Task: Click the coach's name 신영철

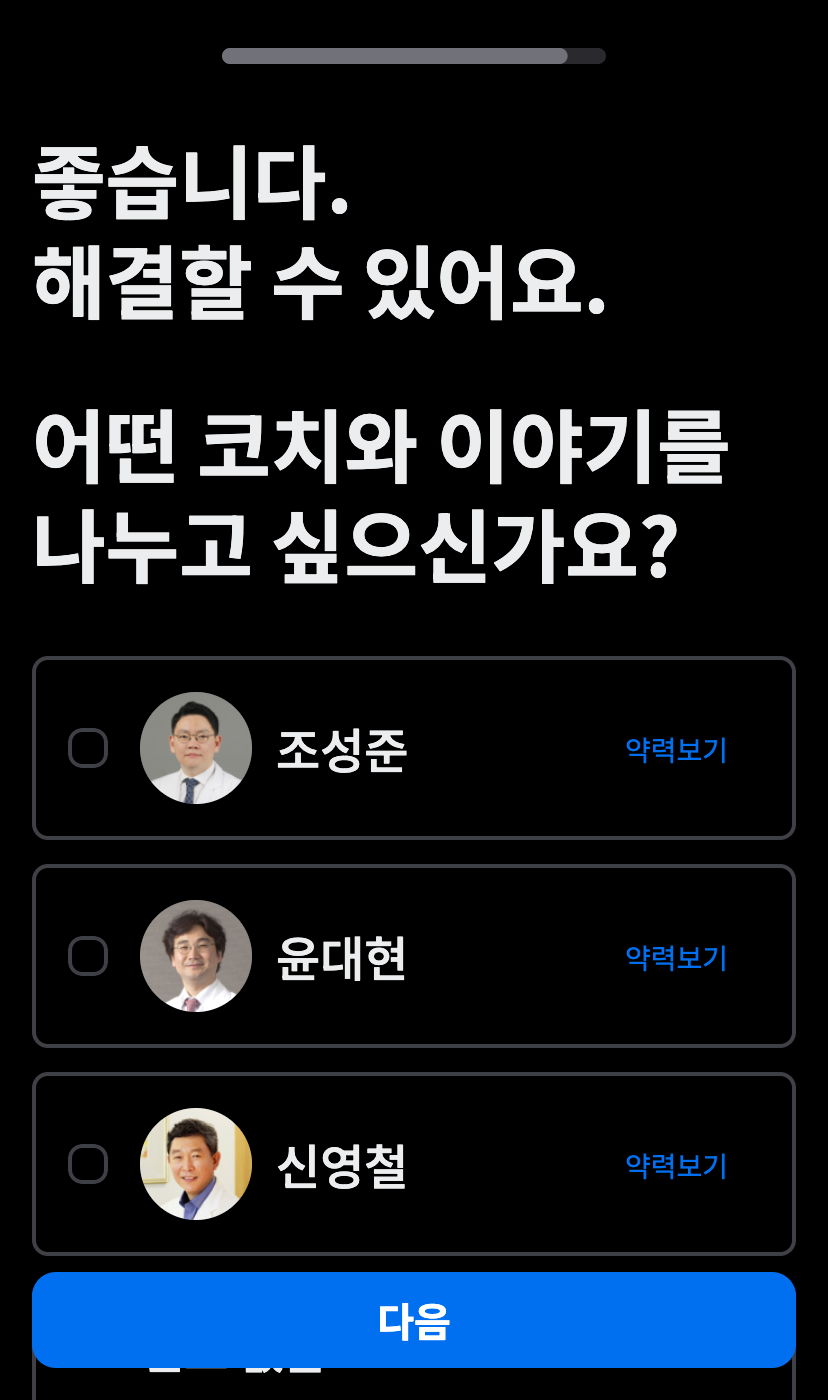Action: click(x=341, y=1164)
